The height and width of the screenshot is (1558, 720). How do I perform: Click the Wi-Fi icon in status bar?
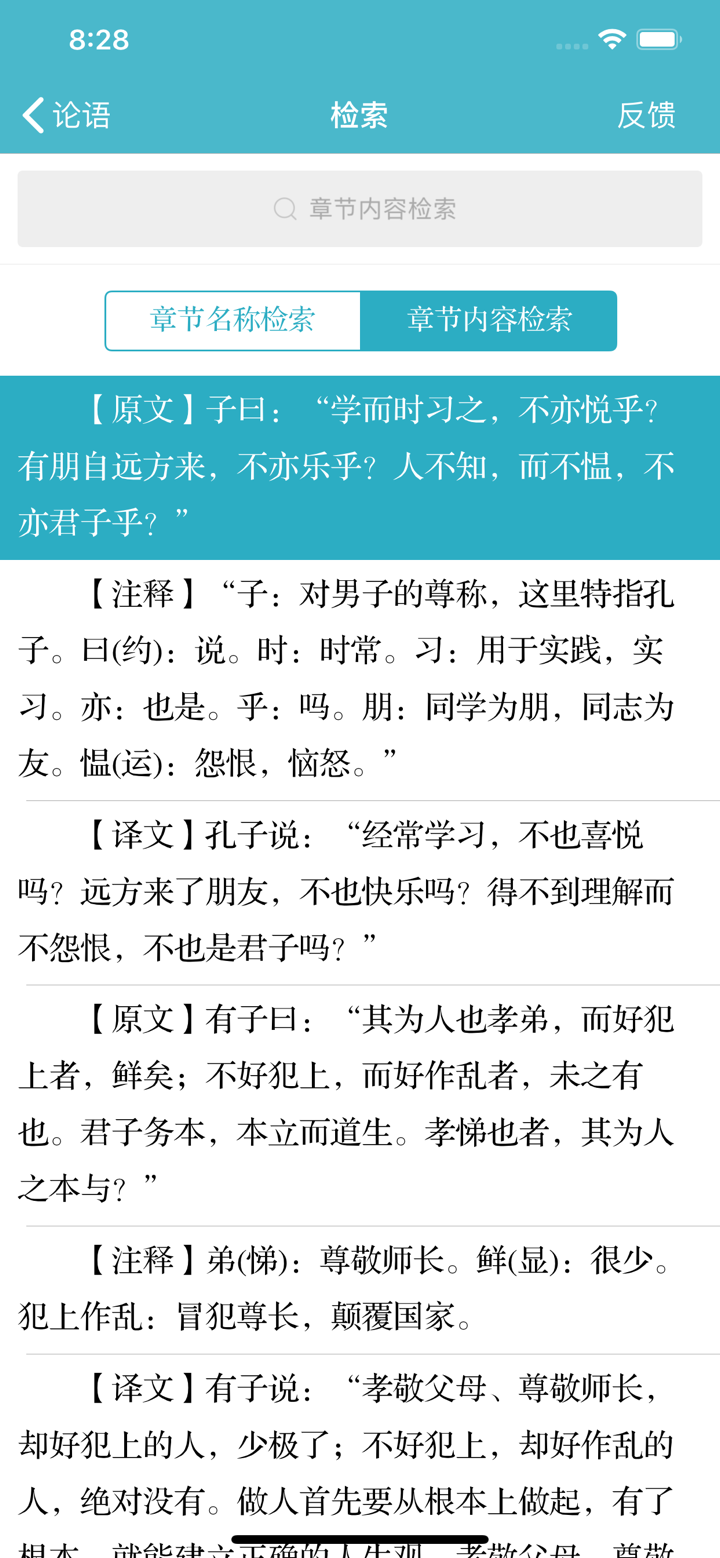click(x=610, y=39)
